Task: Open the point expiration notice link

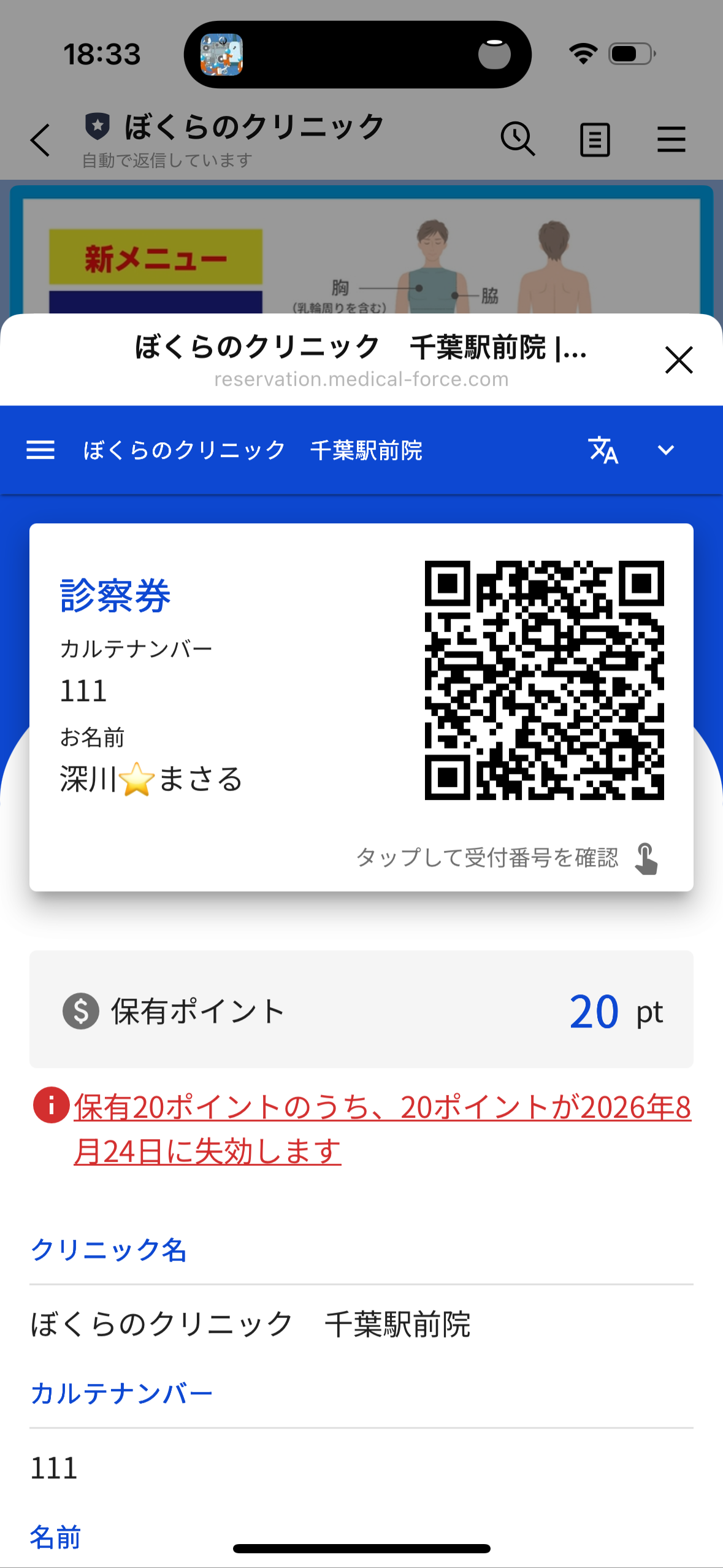Action: [381, 1129]
